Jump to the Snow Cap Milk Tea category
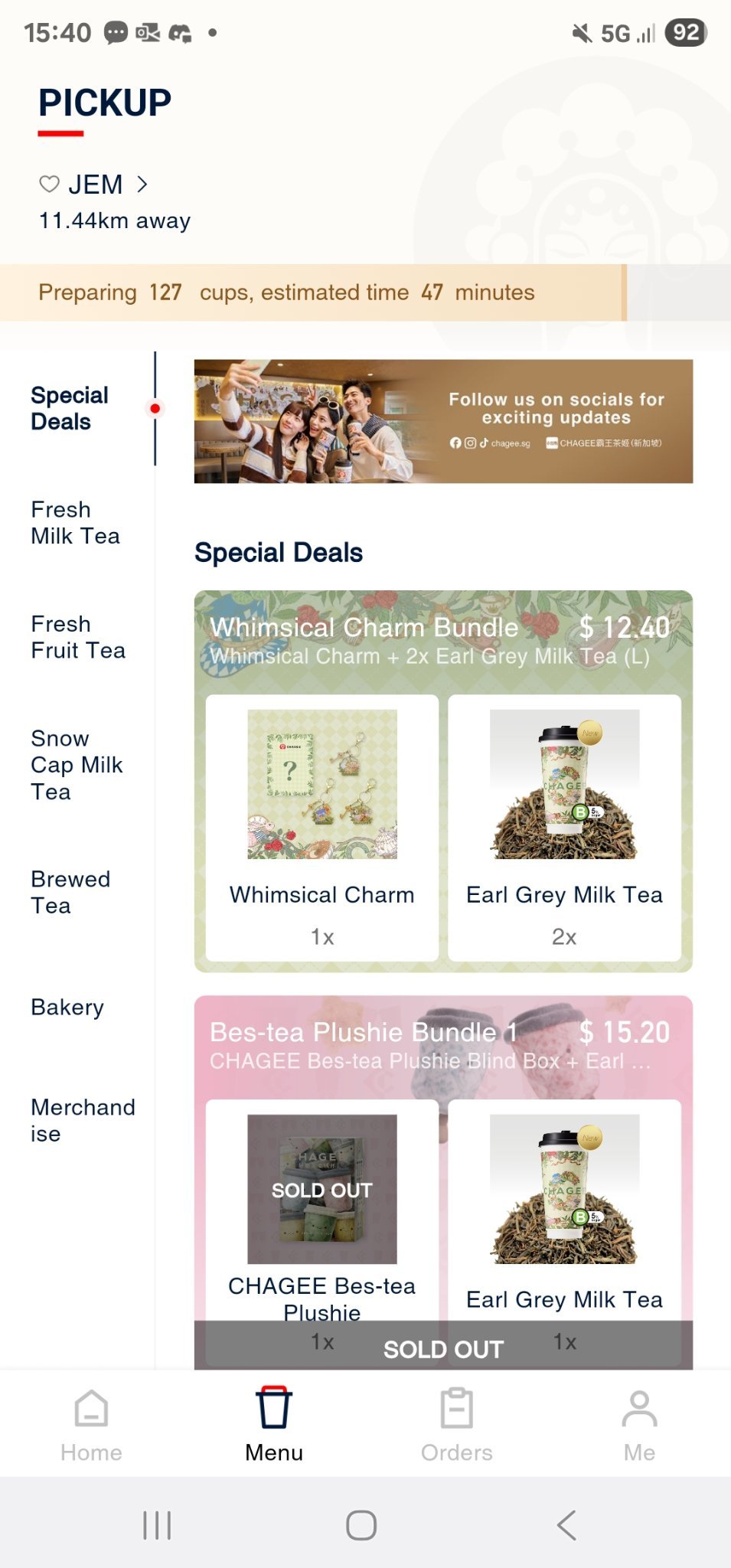731x1568 pixels. click(77, 765)
